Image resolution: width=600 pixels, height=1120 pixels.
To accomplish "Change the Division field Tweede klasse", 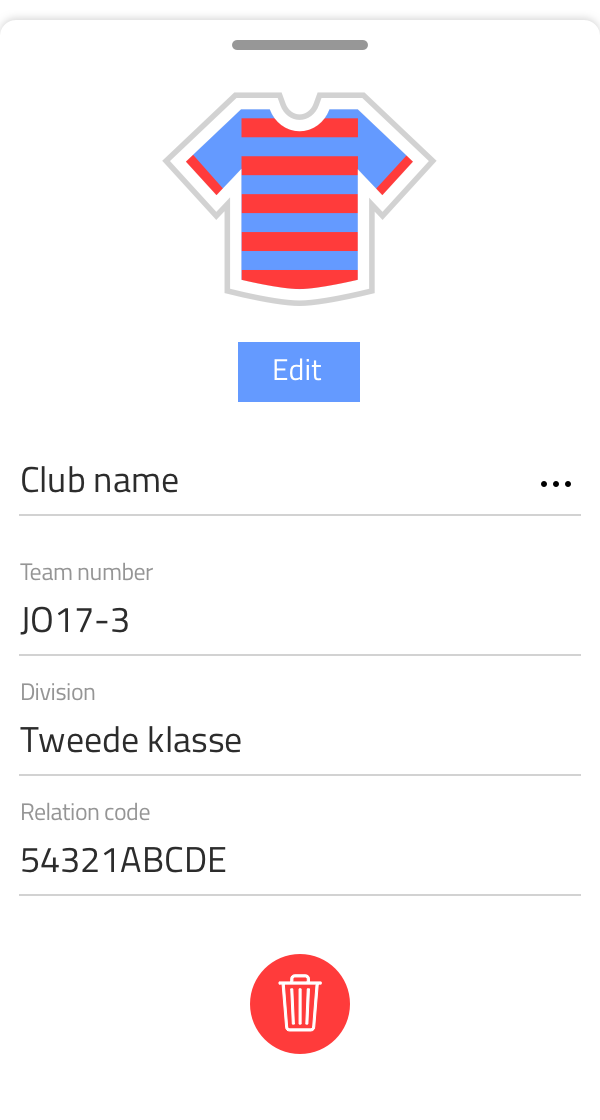I will 300,727.
